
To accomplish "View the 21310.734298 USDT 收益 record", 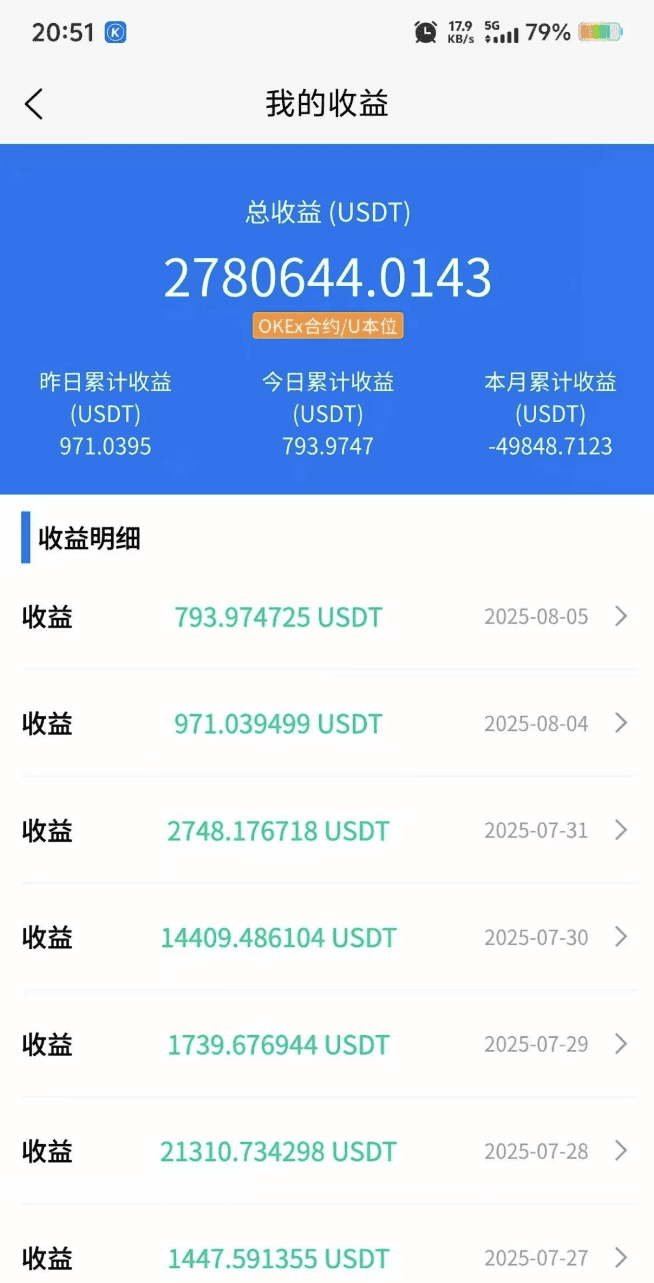I will point(327,1152).
